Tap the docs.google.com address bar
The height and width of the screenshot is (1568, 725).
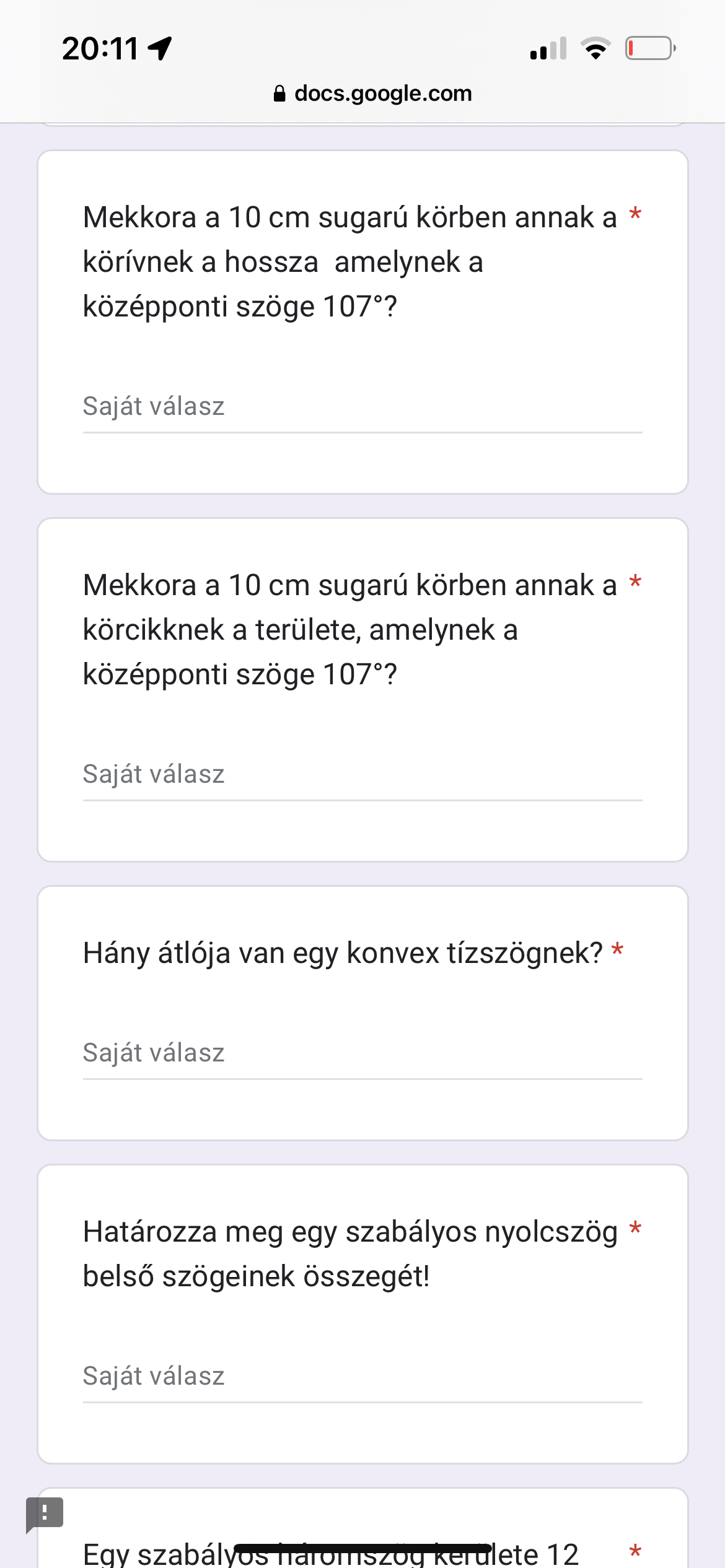click(x=373, y=94)
